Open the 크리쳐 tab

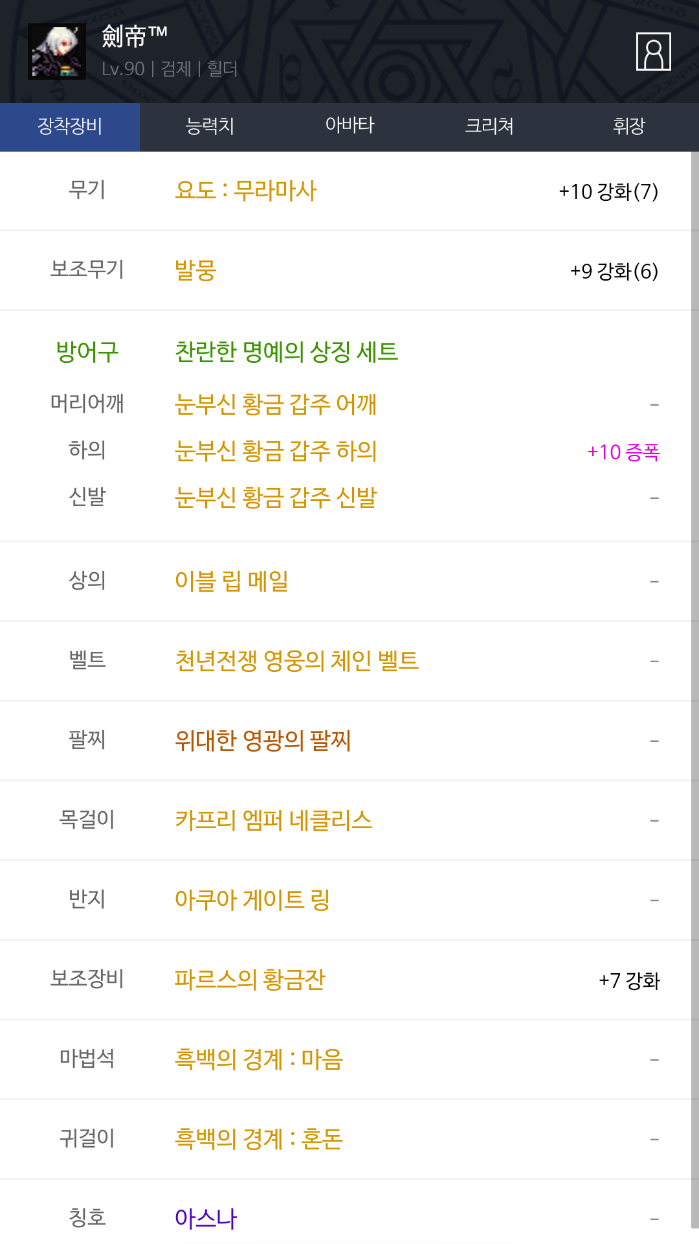tap(489, 127)
